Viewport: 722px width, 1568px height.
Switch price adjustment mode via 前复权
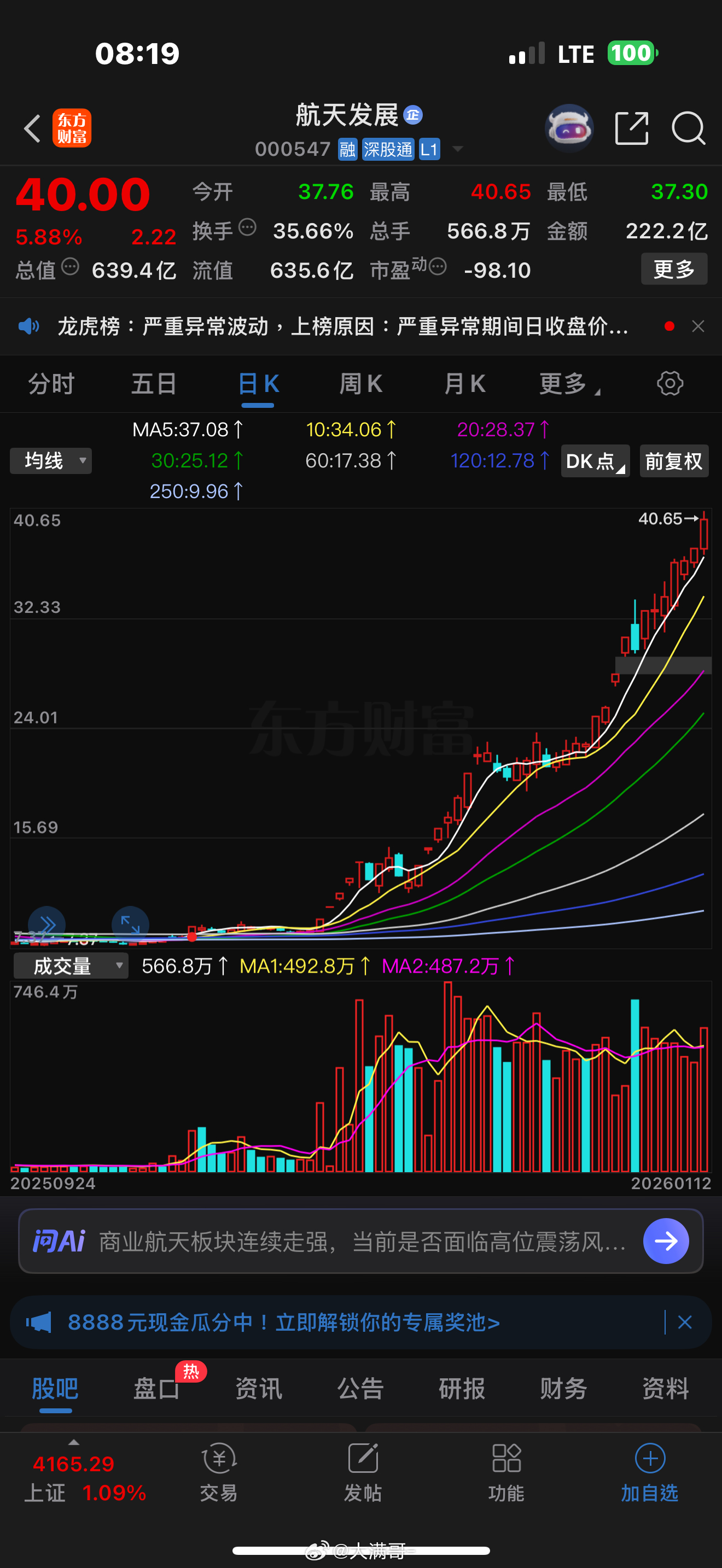(x=673, y=461)
